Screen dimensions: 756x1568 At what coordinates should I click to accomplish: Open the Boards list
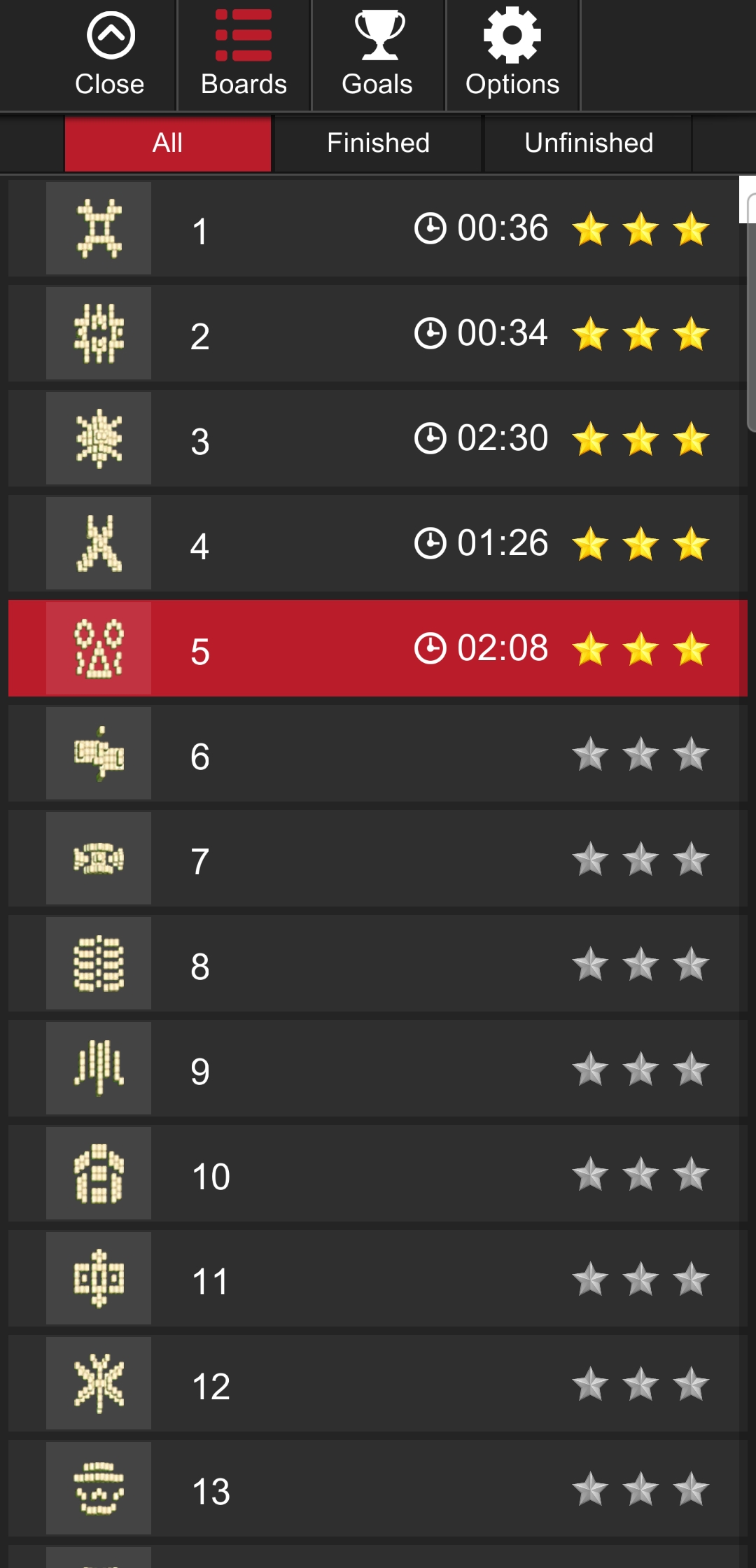click(244, 55)
